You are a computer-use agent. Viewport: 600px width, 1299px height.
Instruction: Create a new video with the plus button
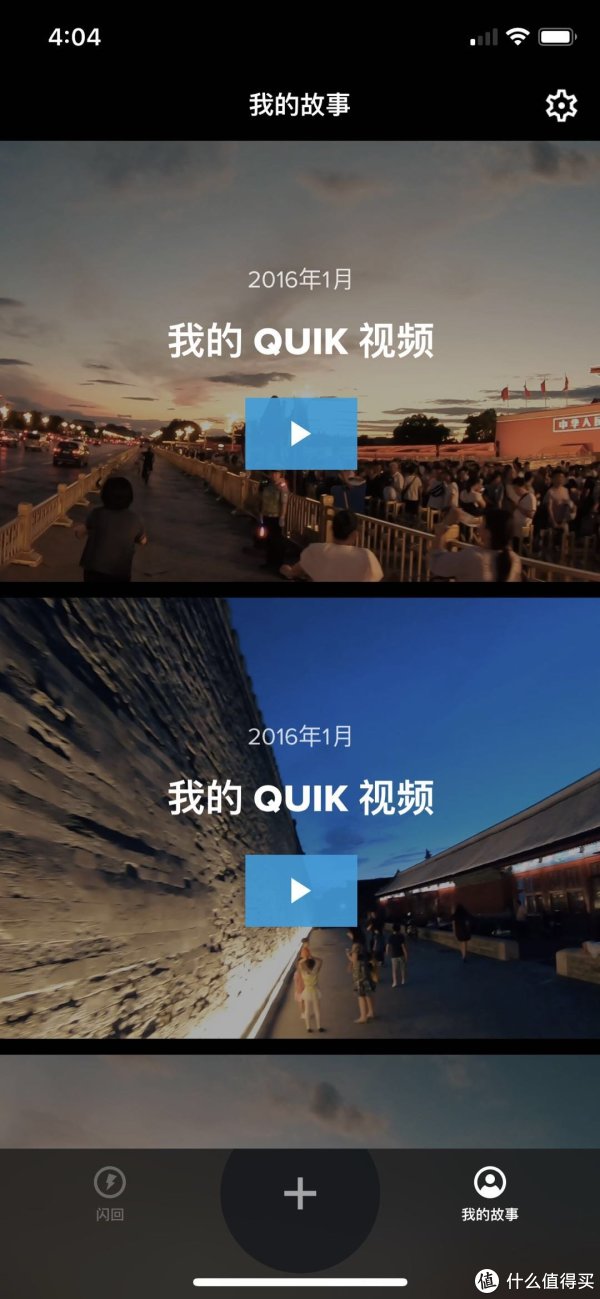(x=299, y=1193)
